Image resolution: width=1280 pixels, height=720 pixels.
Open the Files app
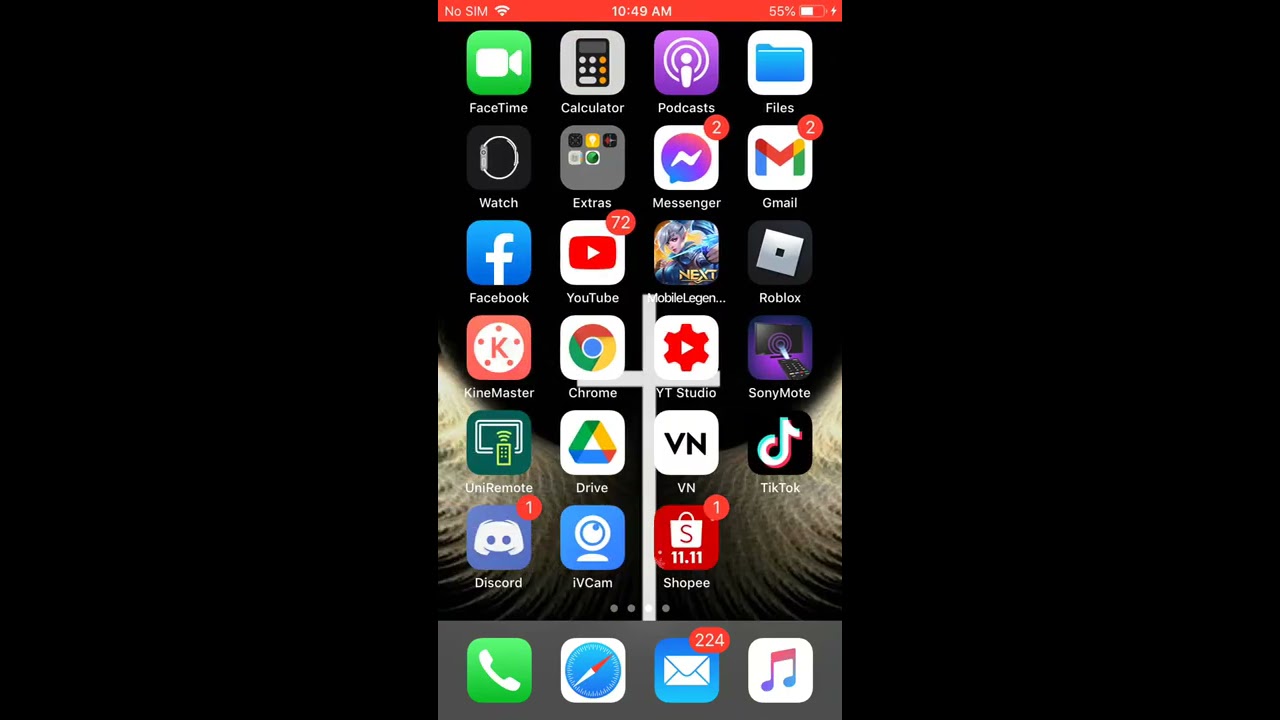[x=779, y=63]
